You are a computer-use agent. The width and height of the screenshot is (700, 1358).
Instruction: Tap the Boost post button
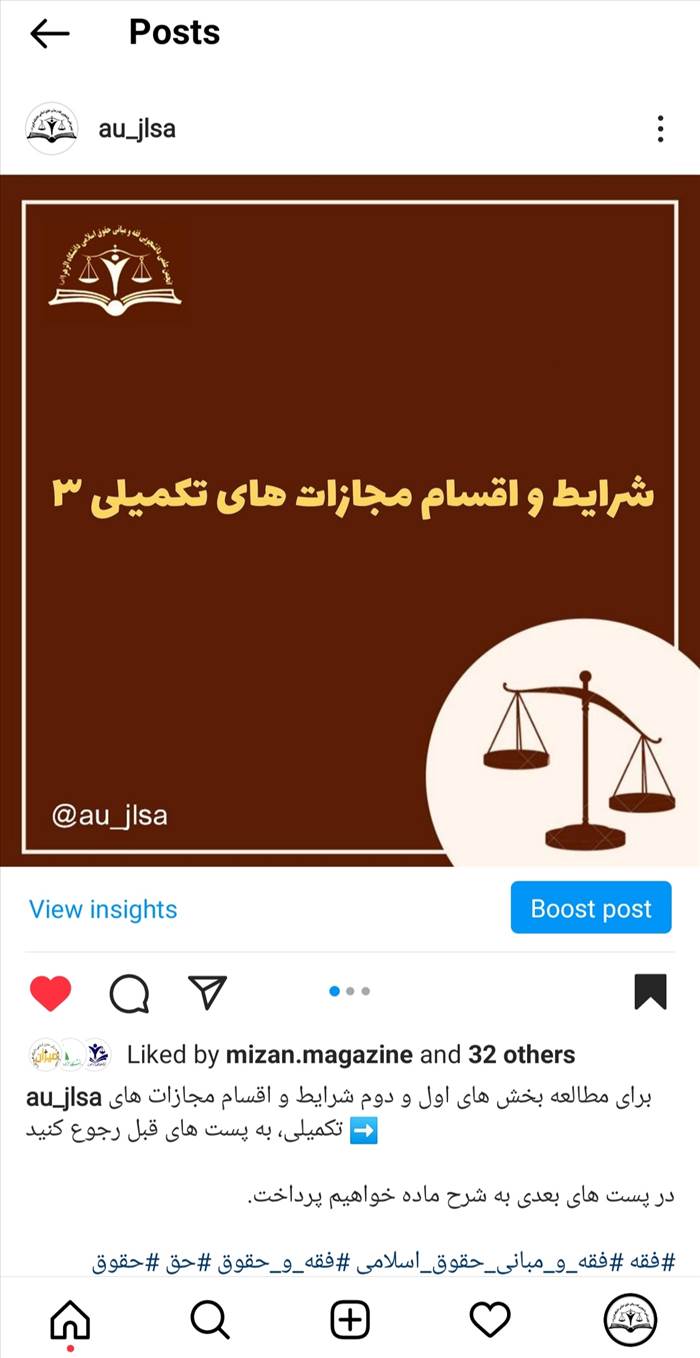[590, 908]
